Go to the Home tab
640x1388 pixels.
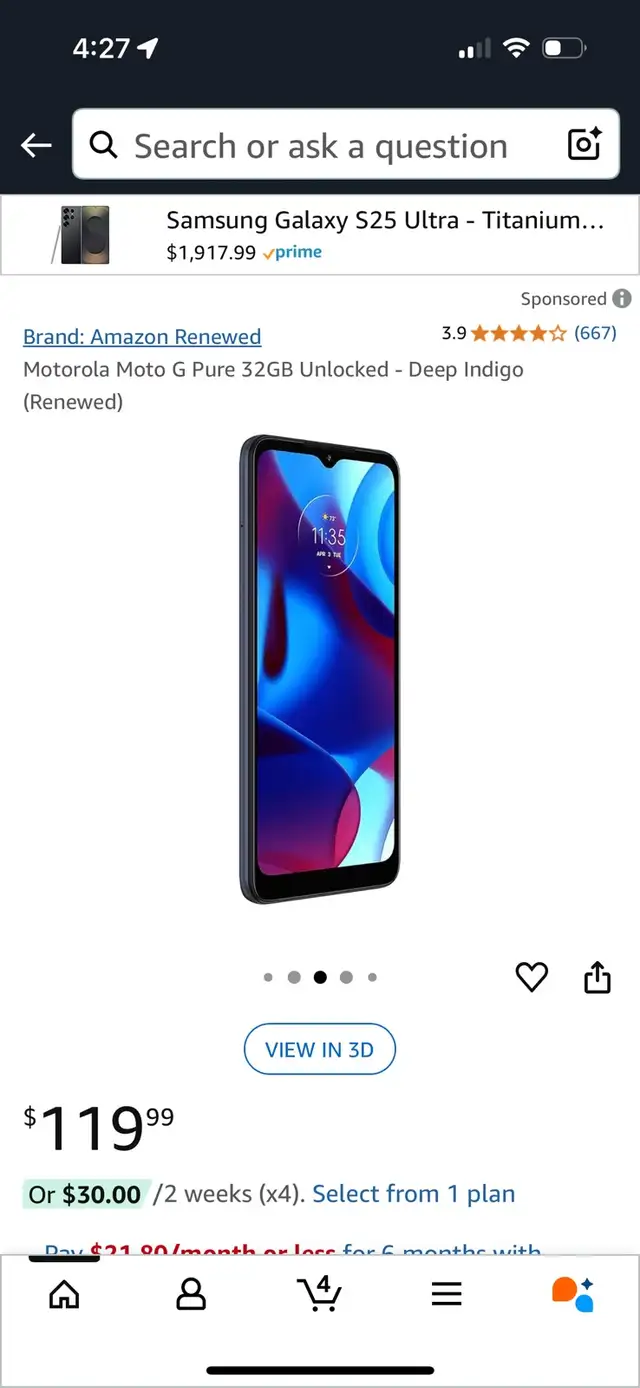pos(64,1295)
